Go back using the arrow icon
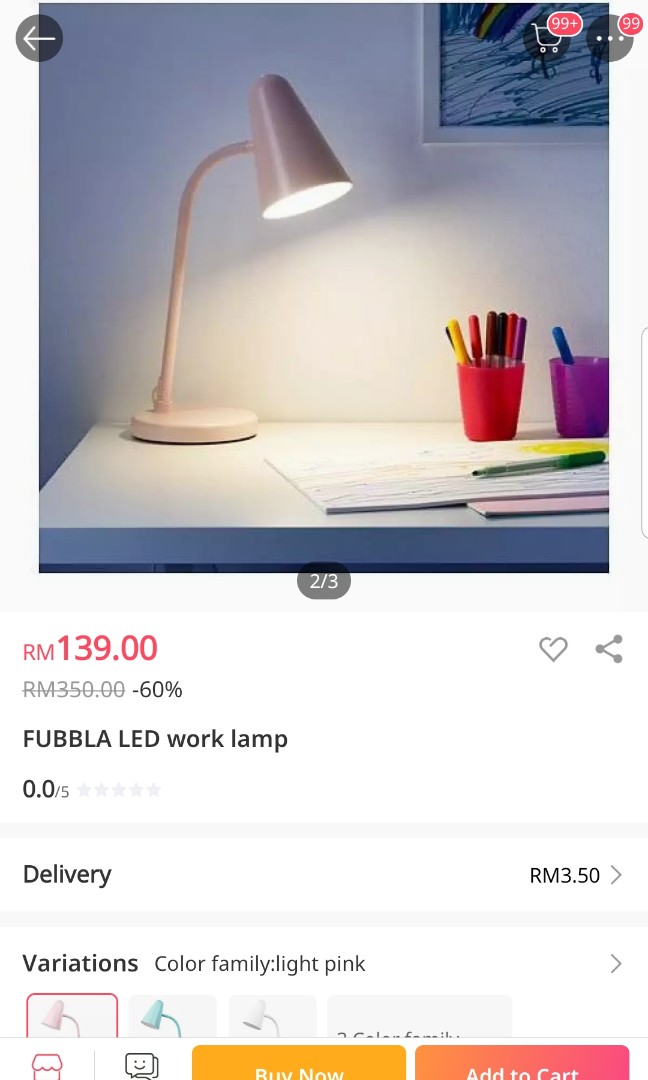Screen dimensions: 648x1080 39,39
